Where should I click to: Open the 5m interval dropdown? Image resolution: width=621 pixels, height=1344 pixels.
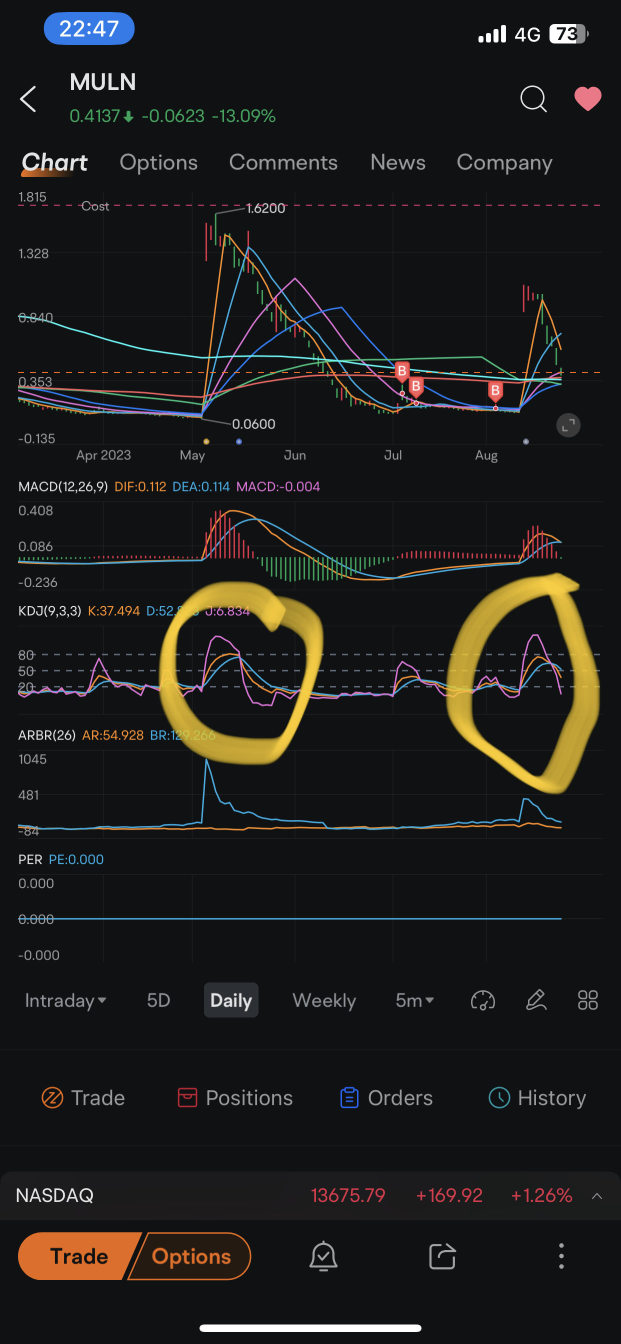(414, 1000)
